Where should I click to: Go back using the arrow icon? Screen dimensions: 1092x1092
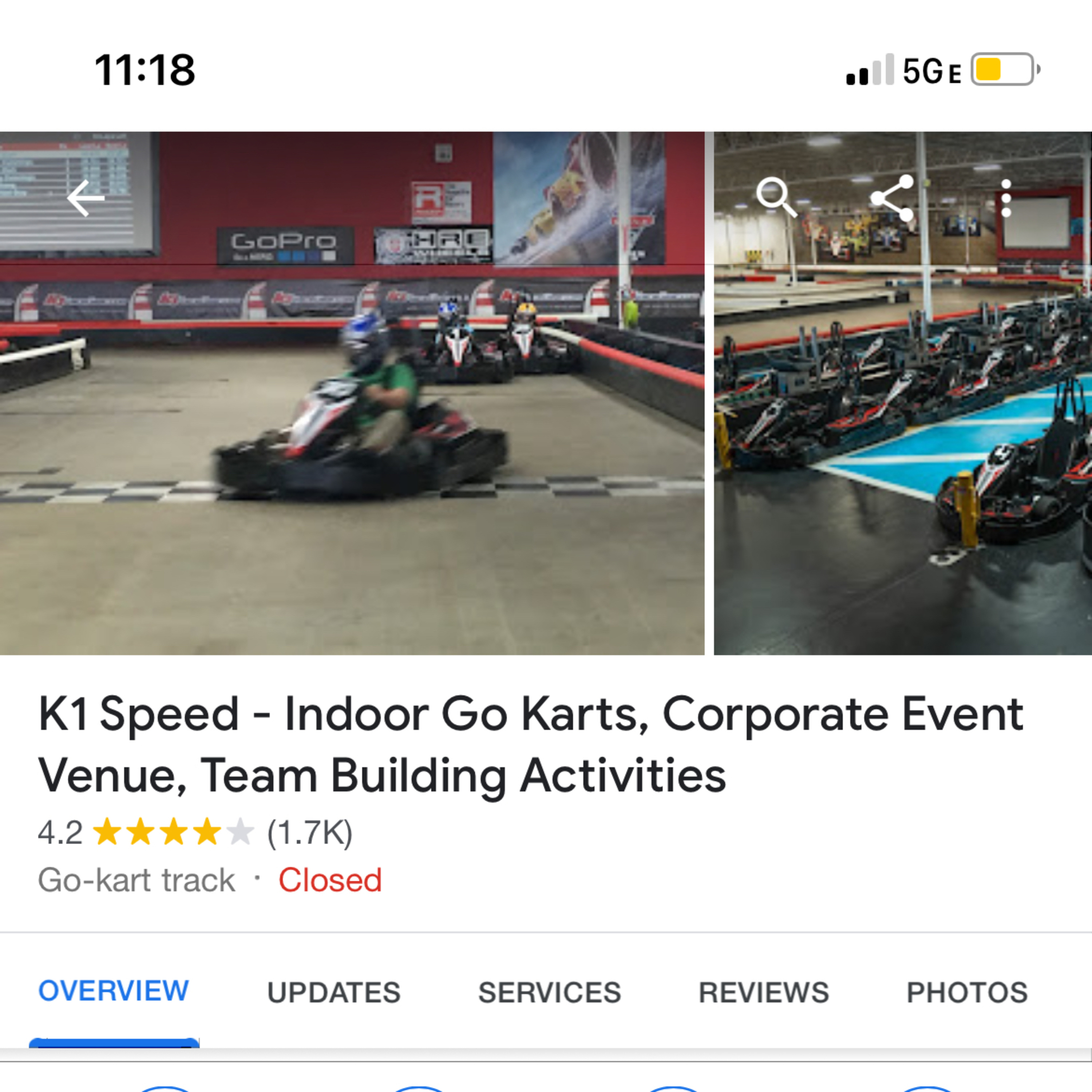pyautogui.click(x=85, y=198)
